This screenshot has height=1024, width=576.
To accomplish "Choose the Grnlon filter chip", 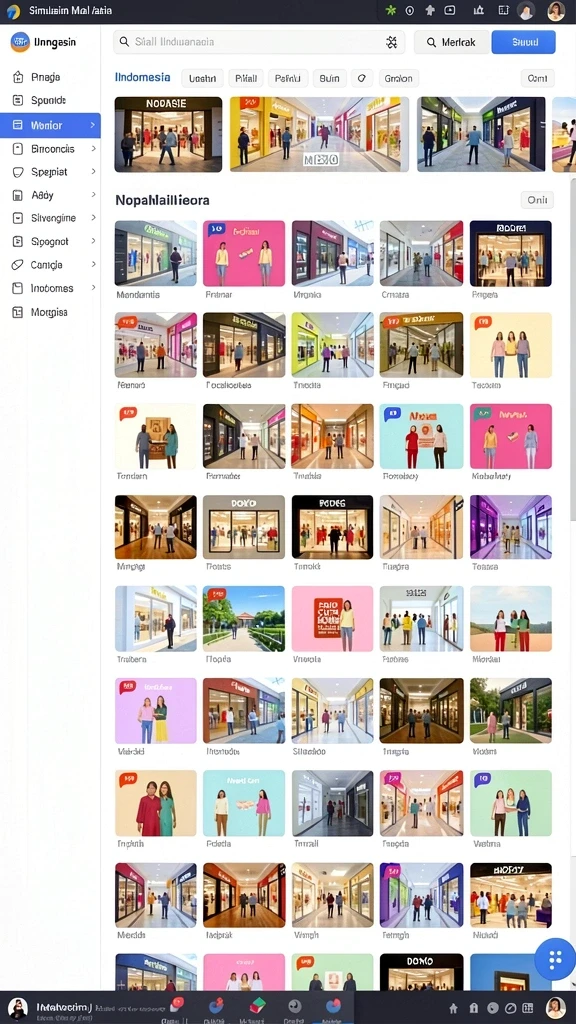I will (x=398, y=78).
